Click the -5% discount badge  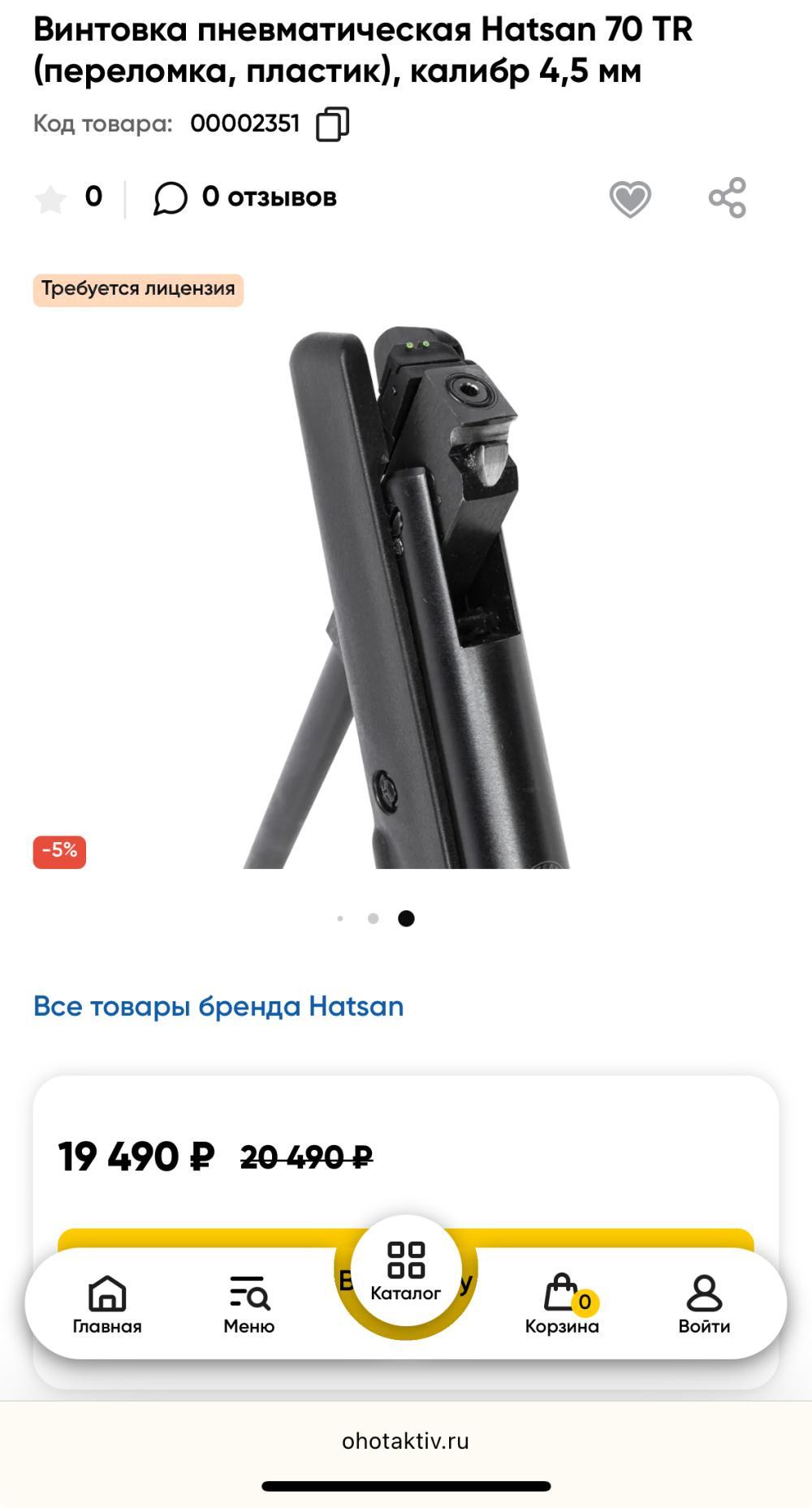pos(60,851)
